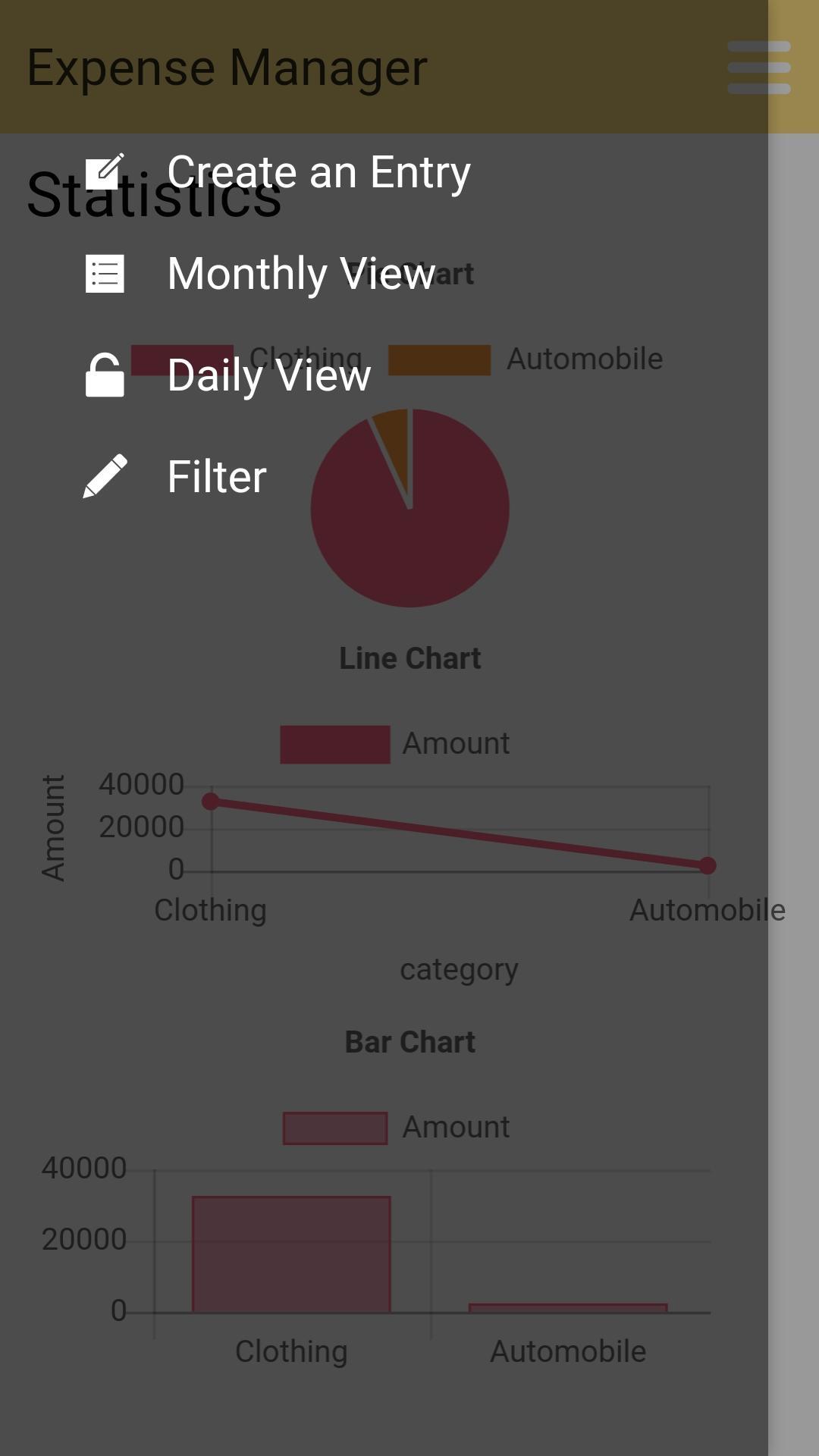Screen dimensions: 819x1456
Task: Tap the hamburger menu button
Action: (758, 67)
